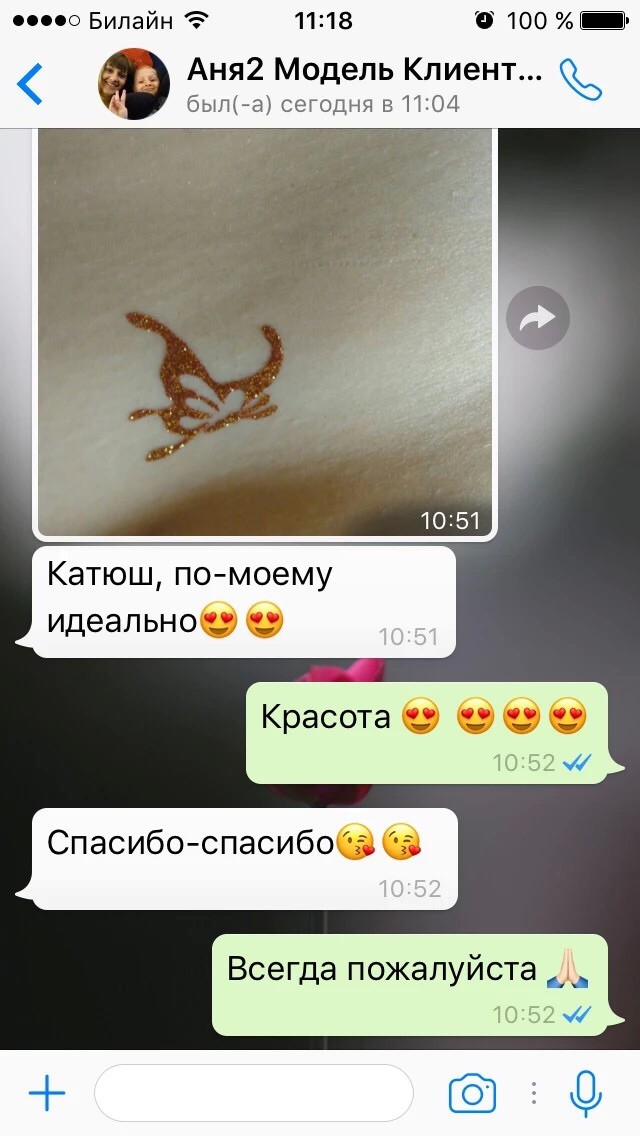Open the camera to take a photo
Screen dimensions: 640x1136
click(x=472, y=1093)
